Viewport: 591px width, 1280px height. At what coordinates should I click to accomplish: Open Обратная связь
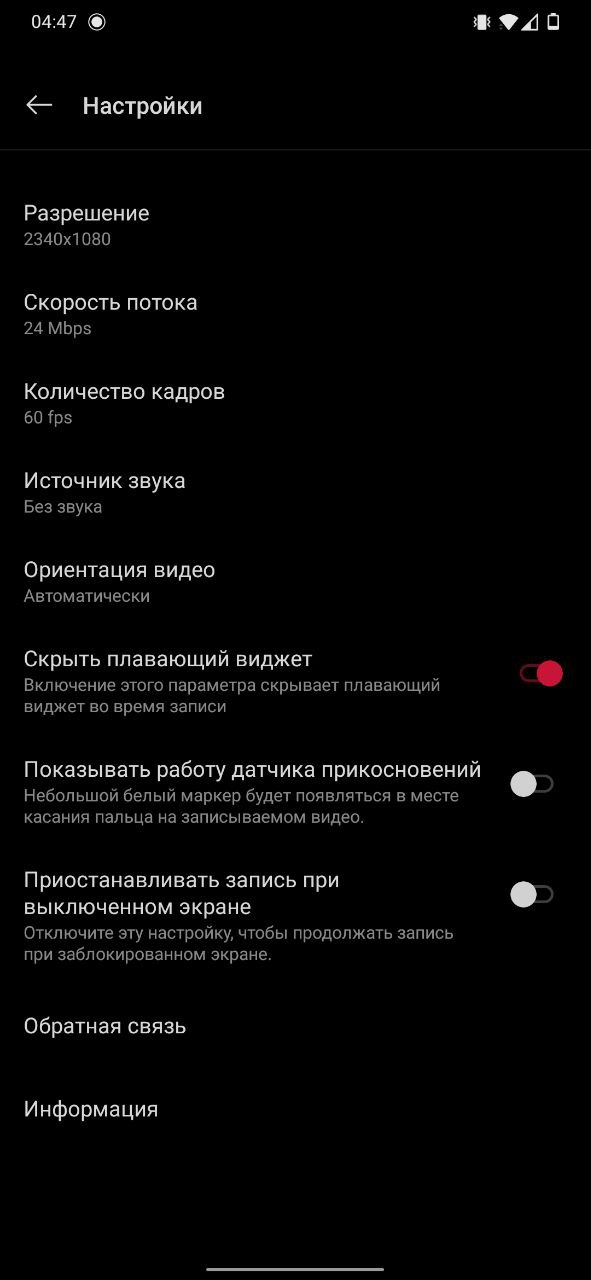[295, 1026]
